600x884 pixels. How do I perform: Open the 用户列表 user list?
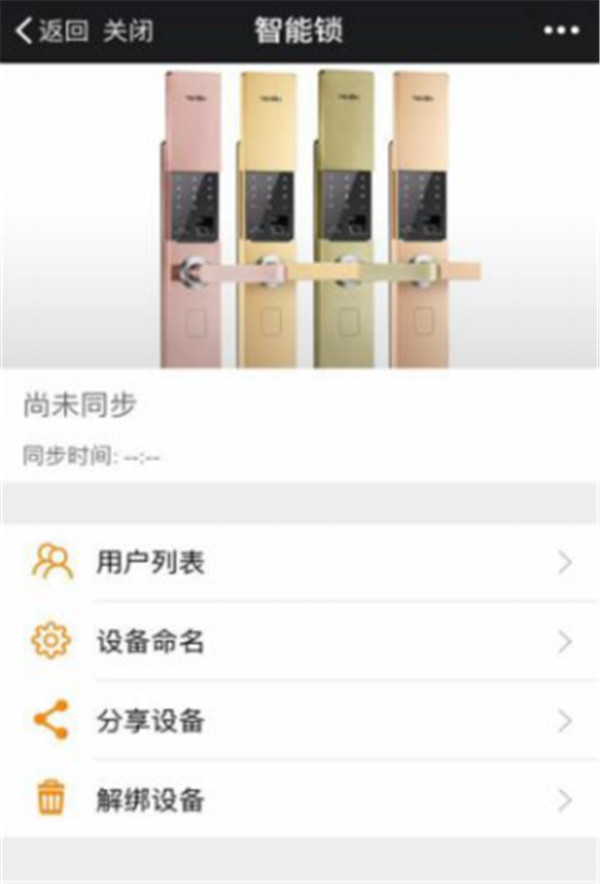[300, 563]
